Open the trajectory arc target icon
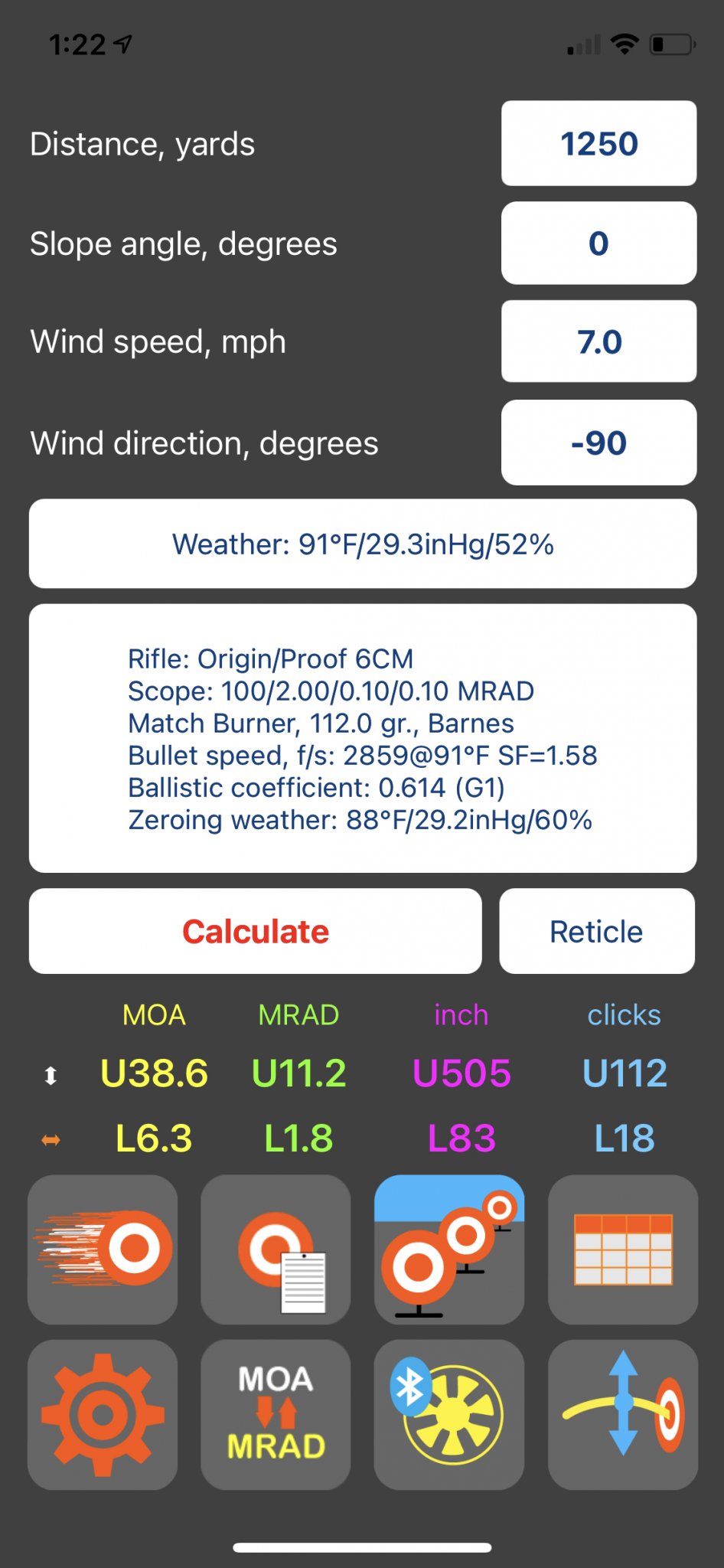The image size is (724, 1568). [x=623, y=1415]
